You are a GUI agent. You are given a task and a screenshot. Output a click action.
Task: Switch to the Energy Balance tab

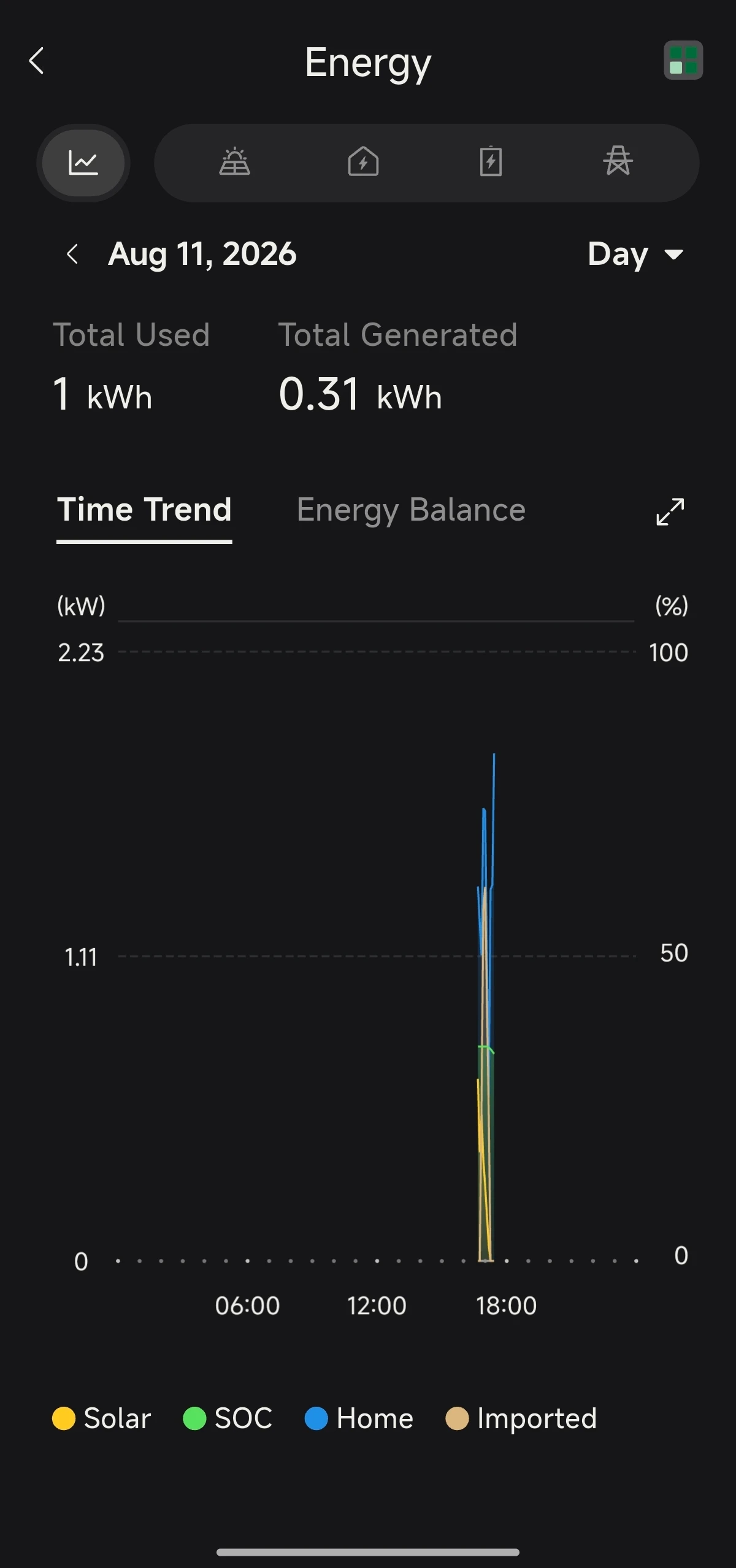pyautogui.click(x=411, y=510)
